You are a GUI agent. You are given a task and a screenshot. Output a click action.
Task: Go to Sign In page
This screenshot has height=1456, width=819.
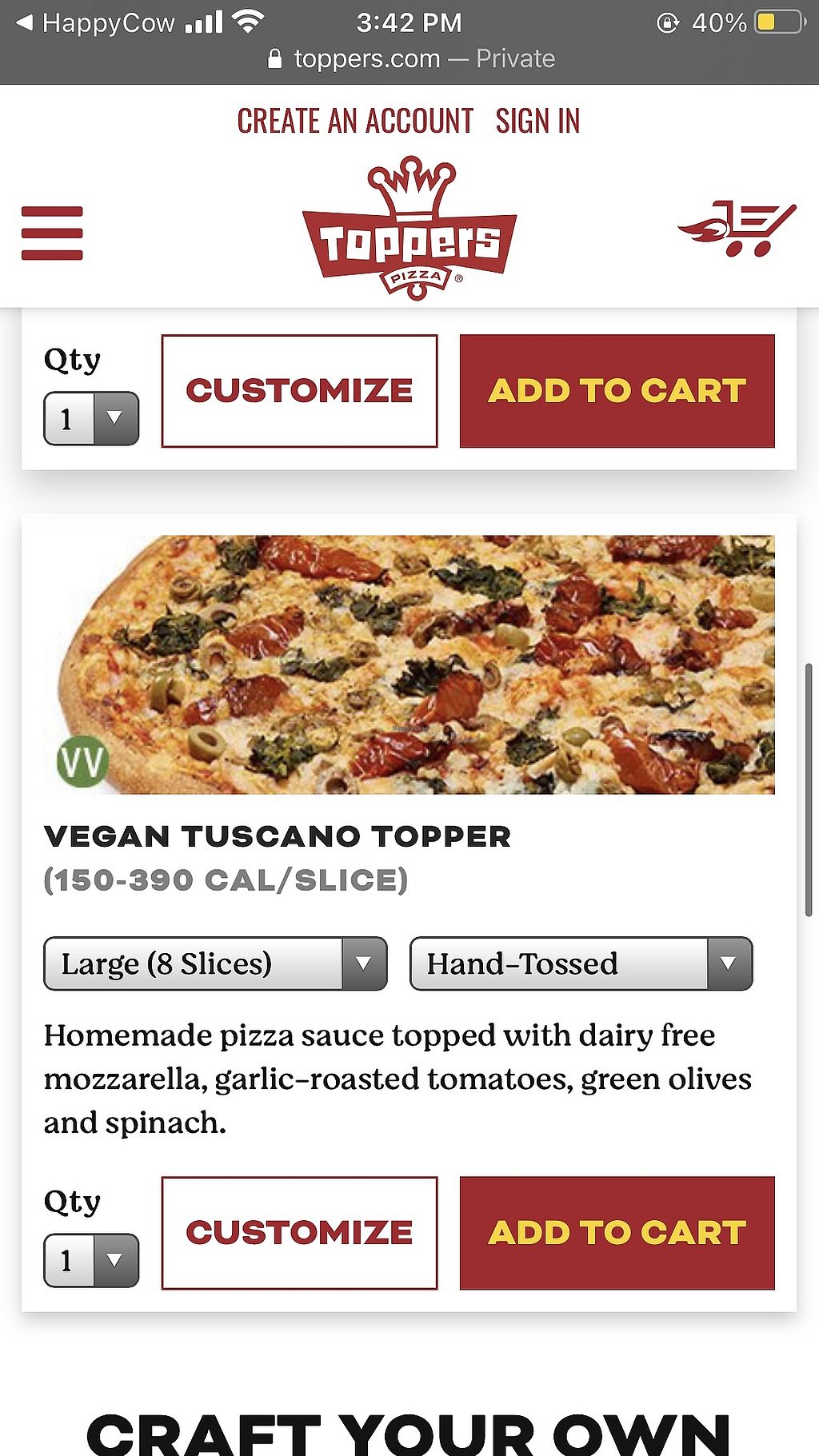click(537, 122)
